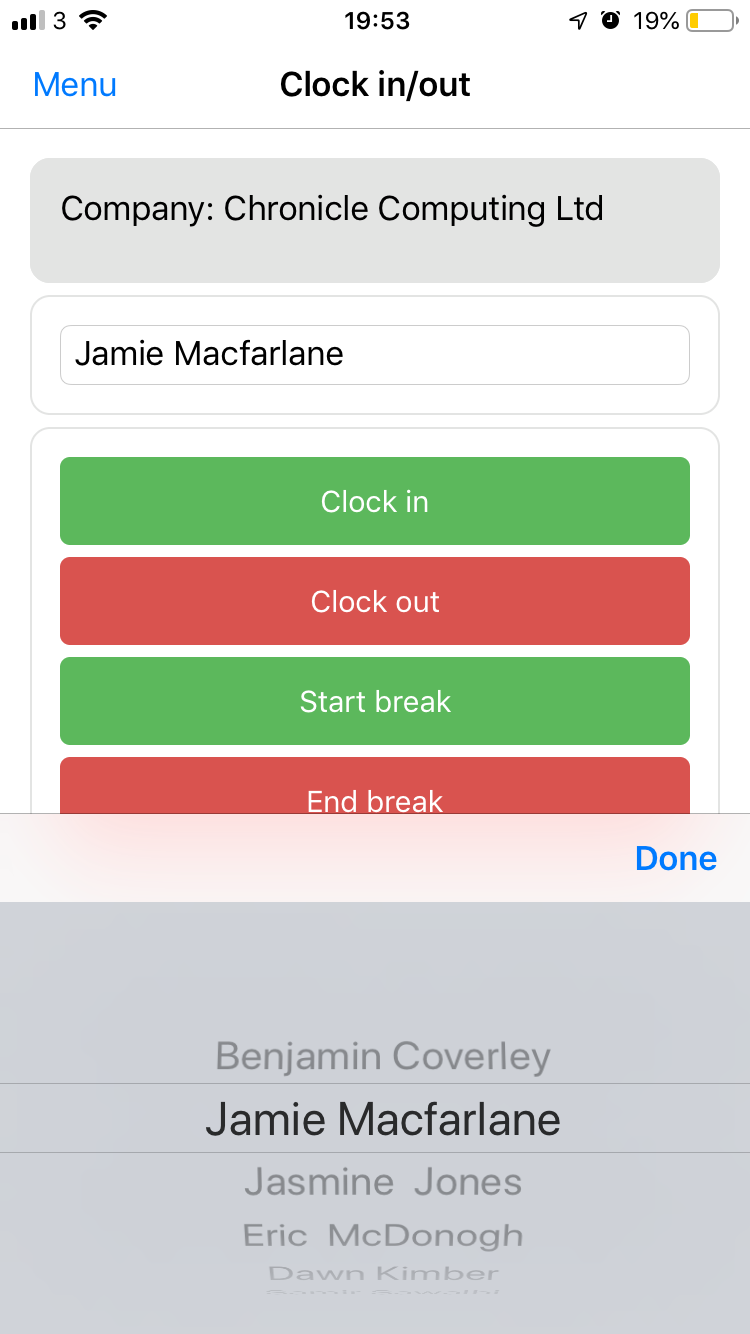Choose Eric McDonogh in the picker
Screen dimensions: 750x1334
tap(383, 1235)
